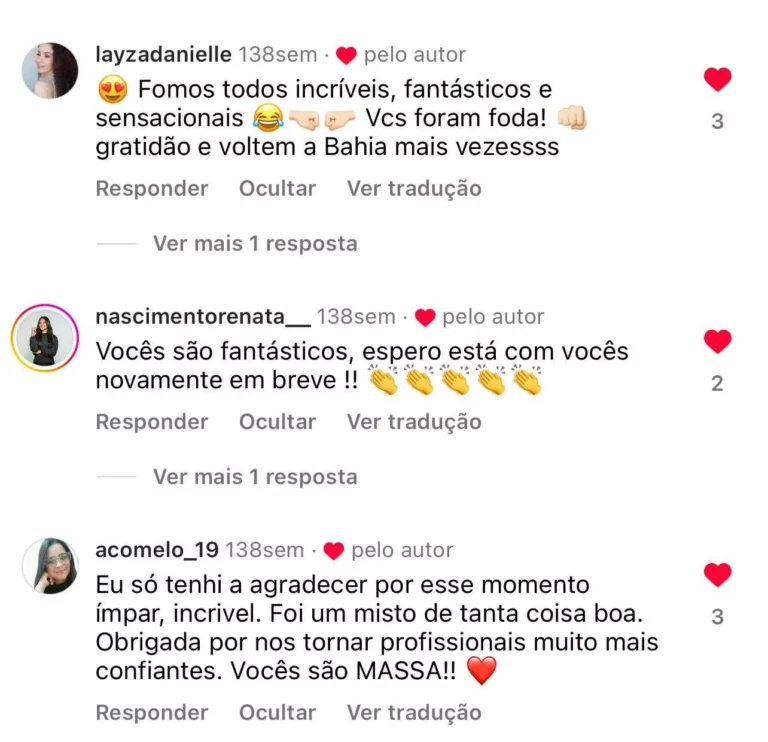Expand 1 more reply under layzadanielle's comment
768x742 pixels.
point(255,243)
